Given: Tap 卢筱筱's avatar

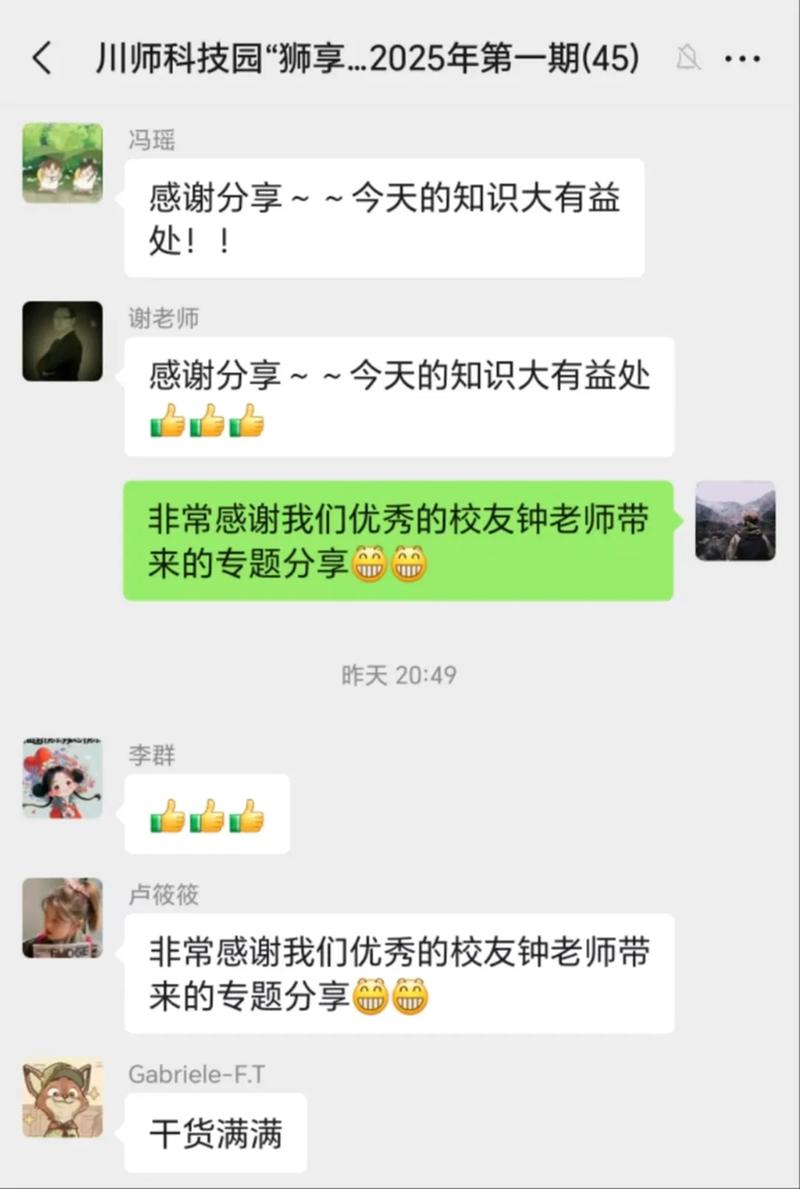Looking at the screenshot, I should [62, 918].
